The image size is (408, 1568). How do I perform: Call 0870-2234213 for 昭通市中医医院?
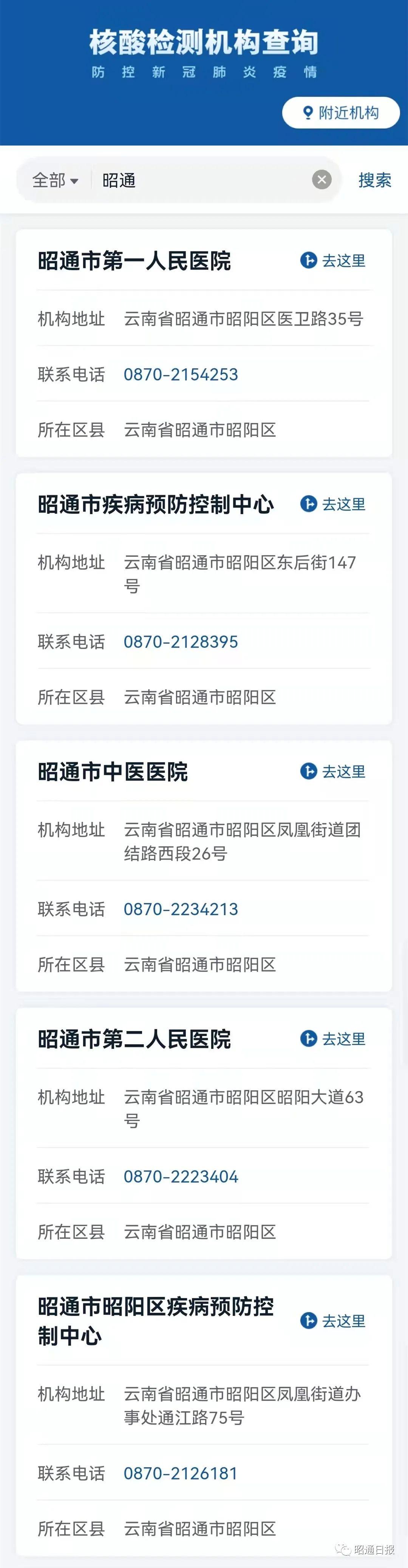coord(181,909)
